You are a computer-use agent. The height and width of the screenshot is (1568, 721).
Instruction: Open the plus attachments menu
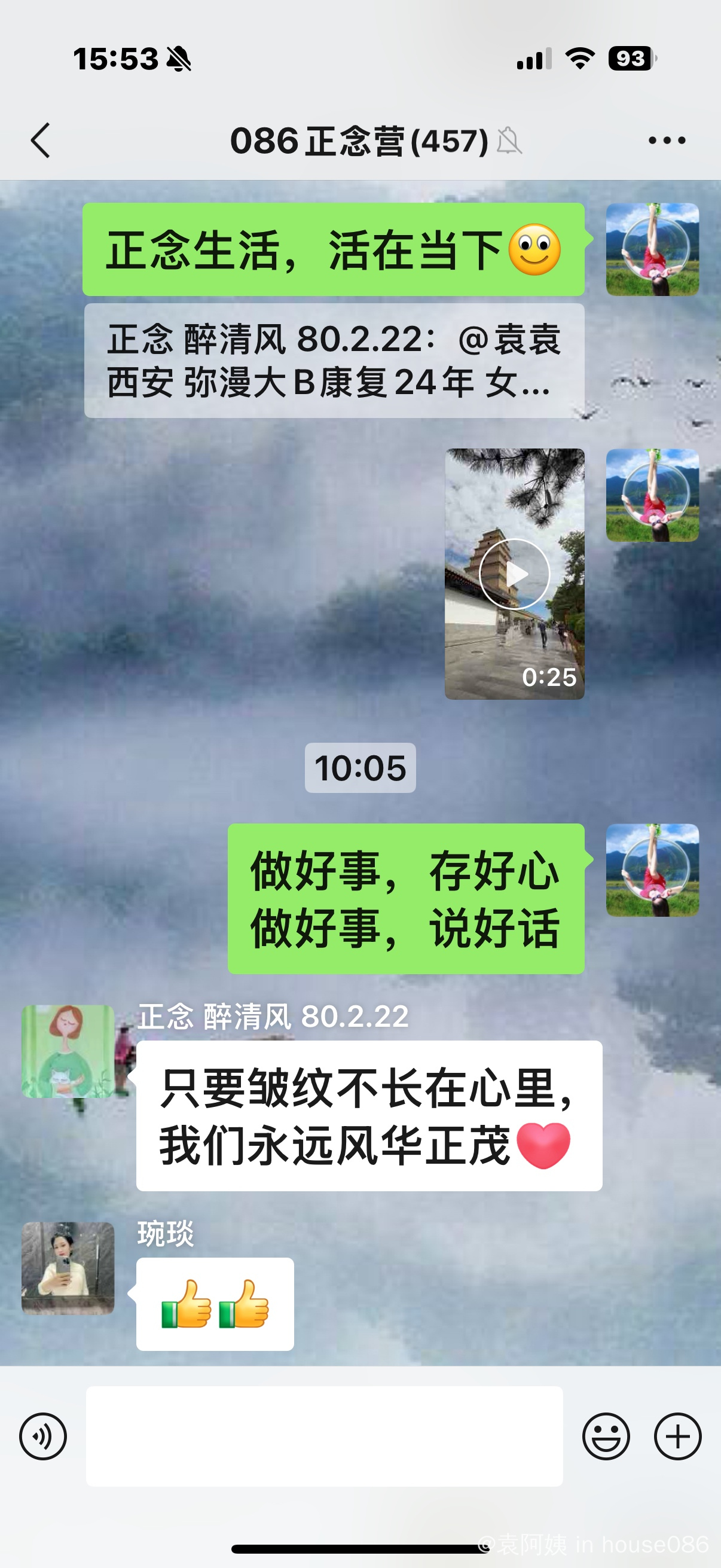(677, 1436)
